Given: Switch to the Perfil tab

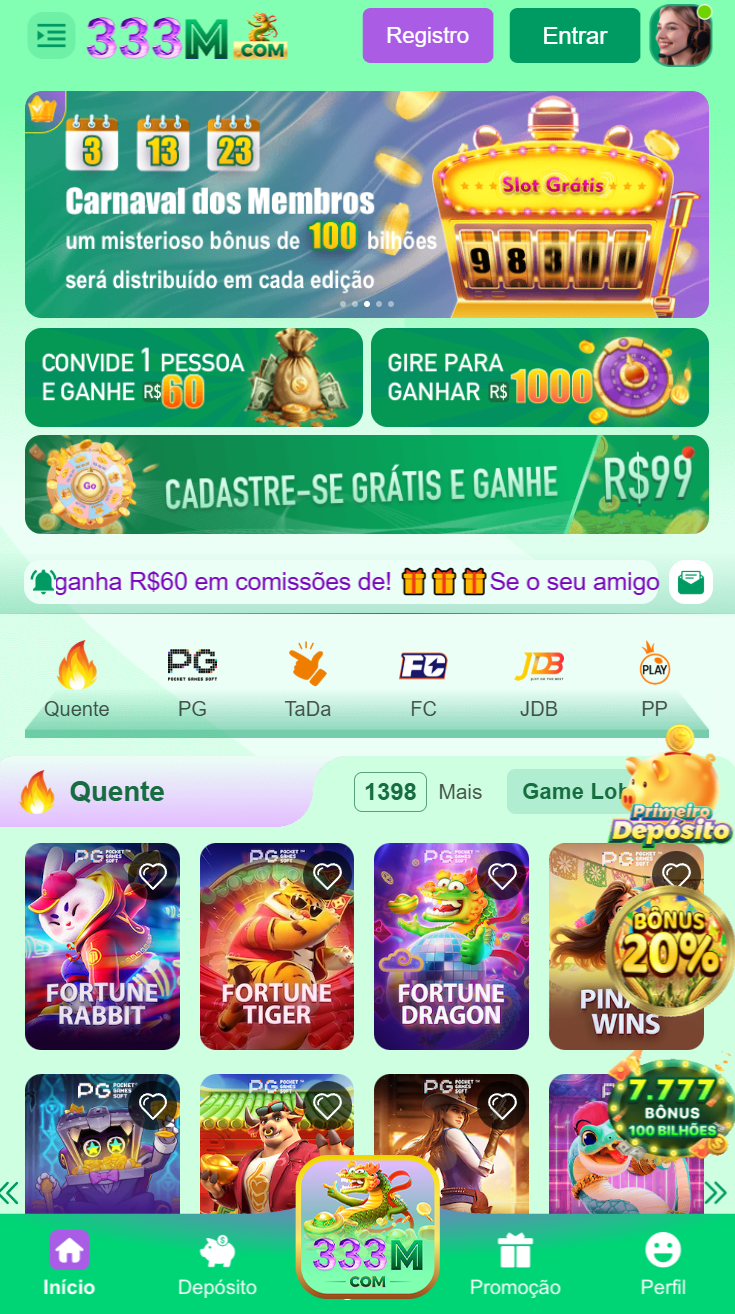Looking at the screenshot, I should 663,1266.
